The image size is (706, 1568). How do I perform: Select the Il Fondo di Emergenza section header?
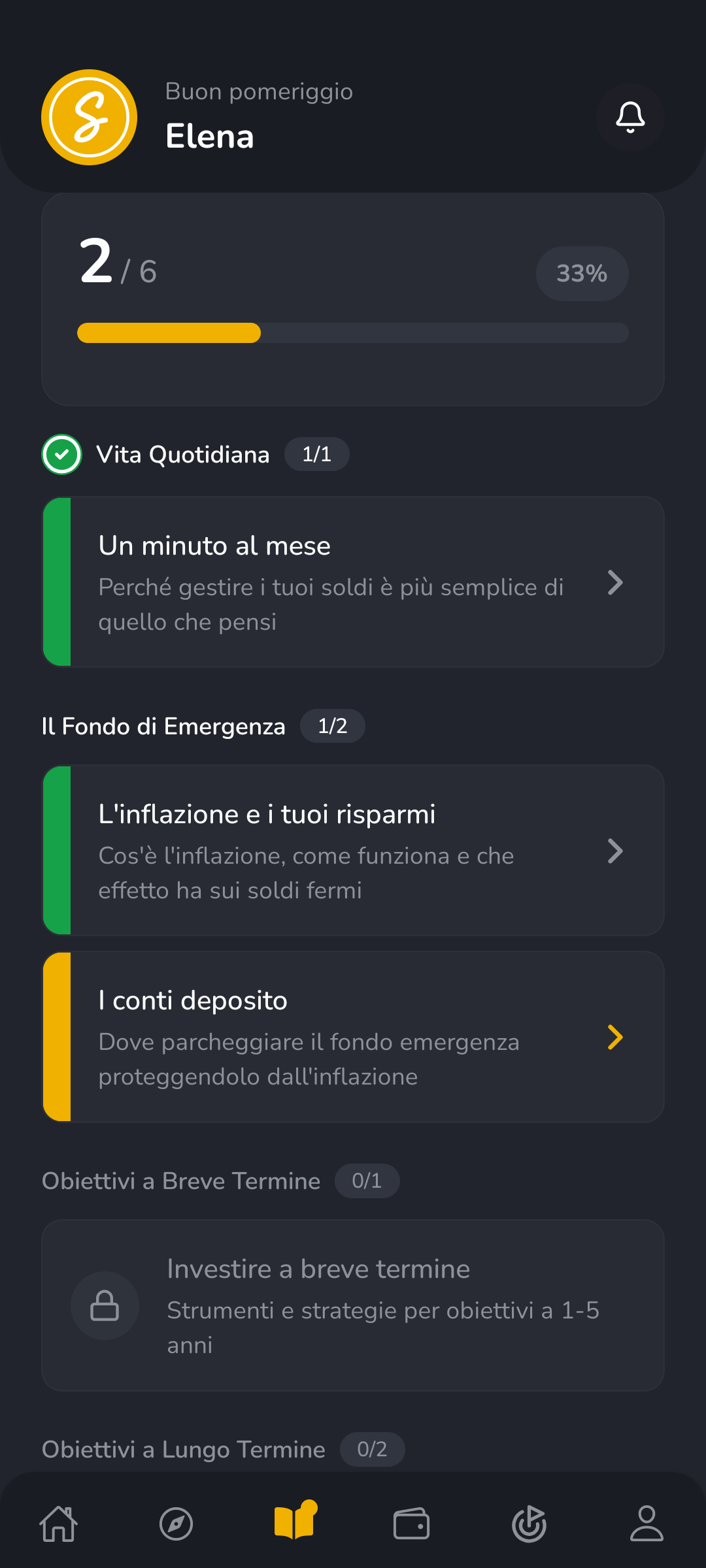click(163, 726)
